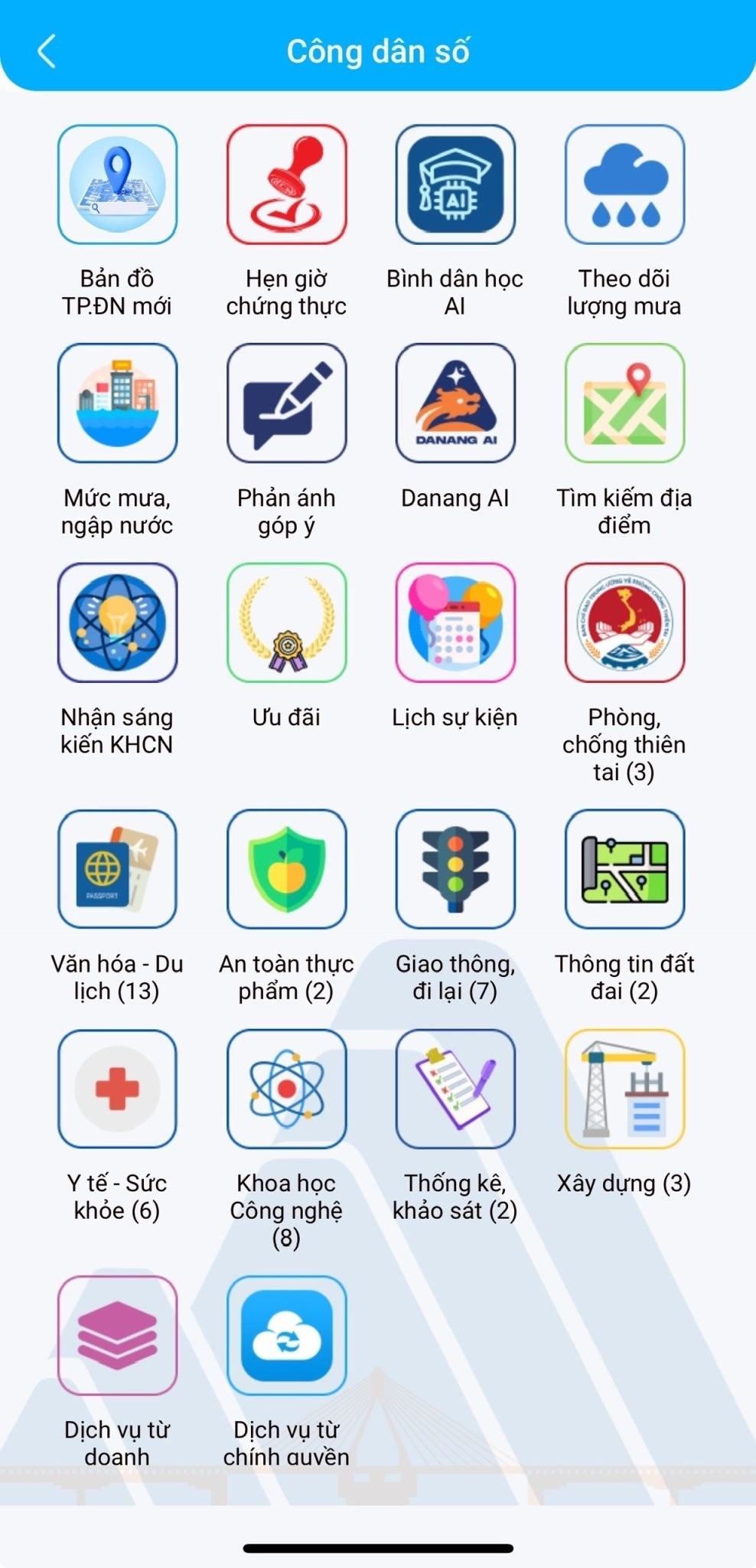This screenshot has height=1568, width=756.
Task: Open the Ưu đãi offers
Action: (x=286, y=622)
